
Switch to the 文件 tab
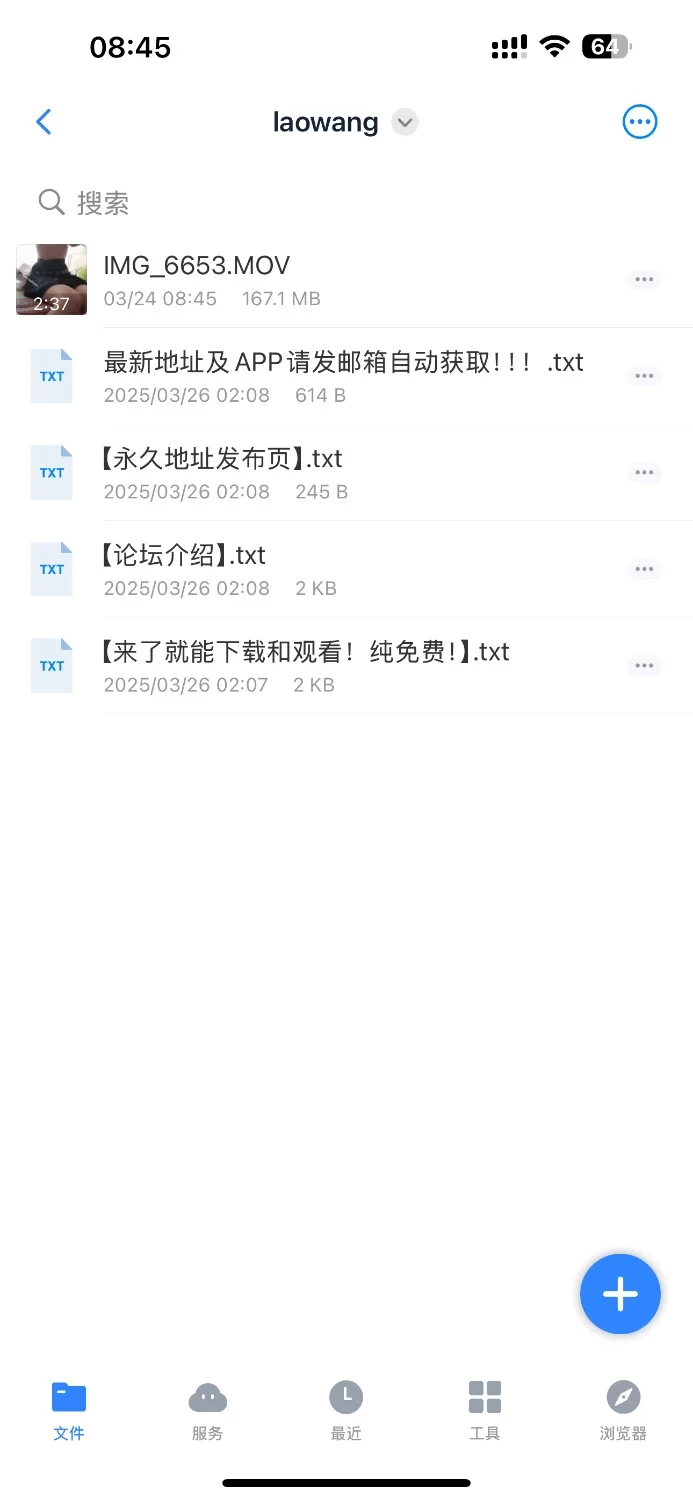tap(69, 1410)
